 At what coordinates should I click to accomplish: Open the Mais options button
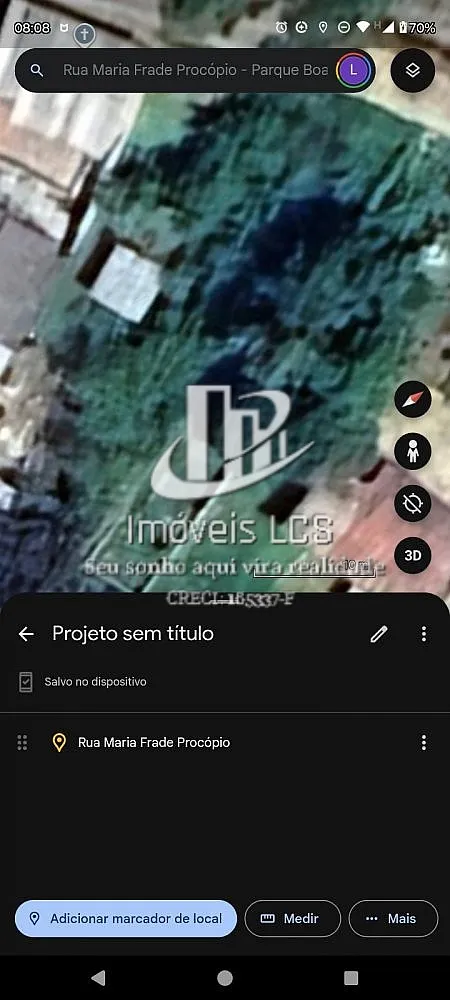(x=393, y=918)
